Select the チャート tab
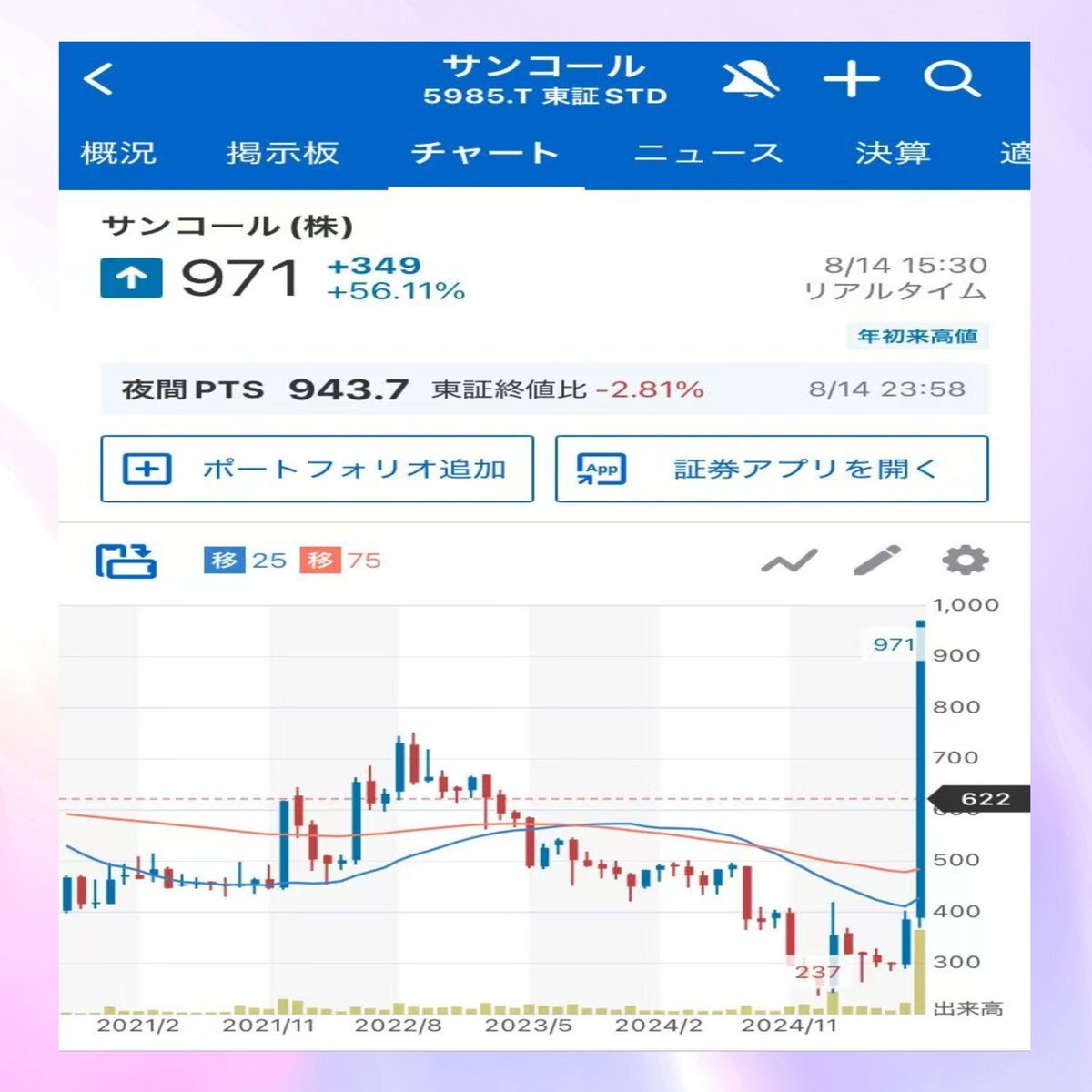Image resolution: width=1092 pixels, height=1092 pixels. tap(485, 153)
